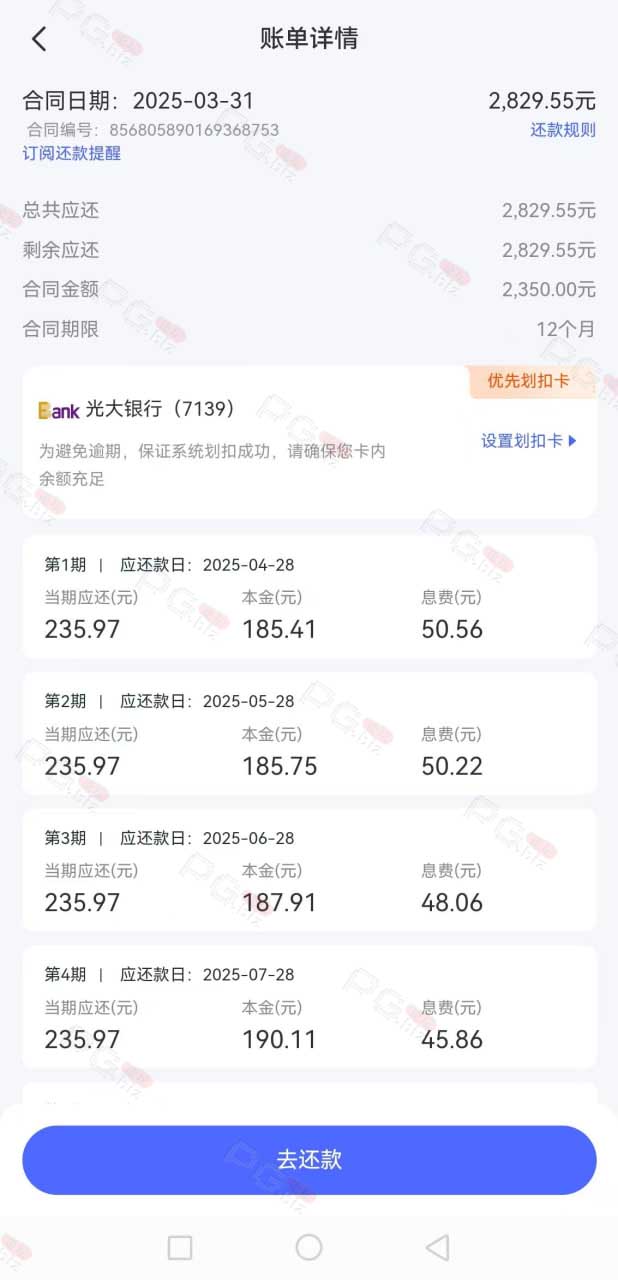Open 设置划扣卡 to set the deduction card

529,441
